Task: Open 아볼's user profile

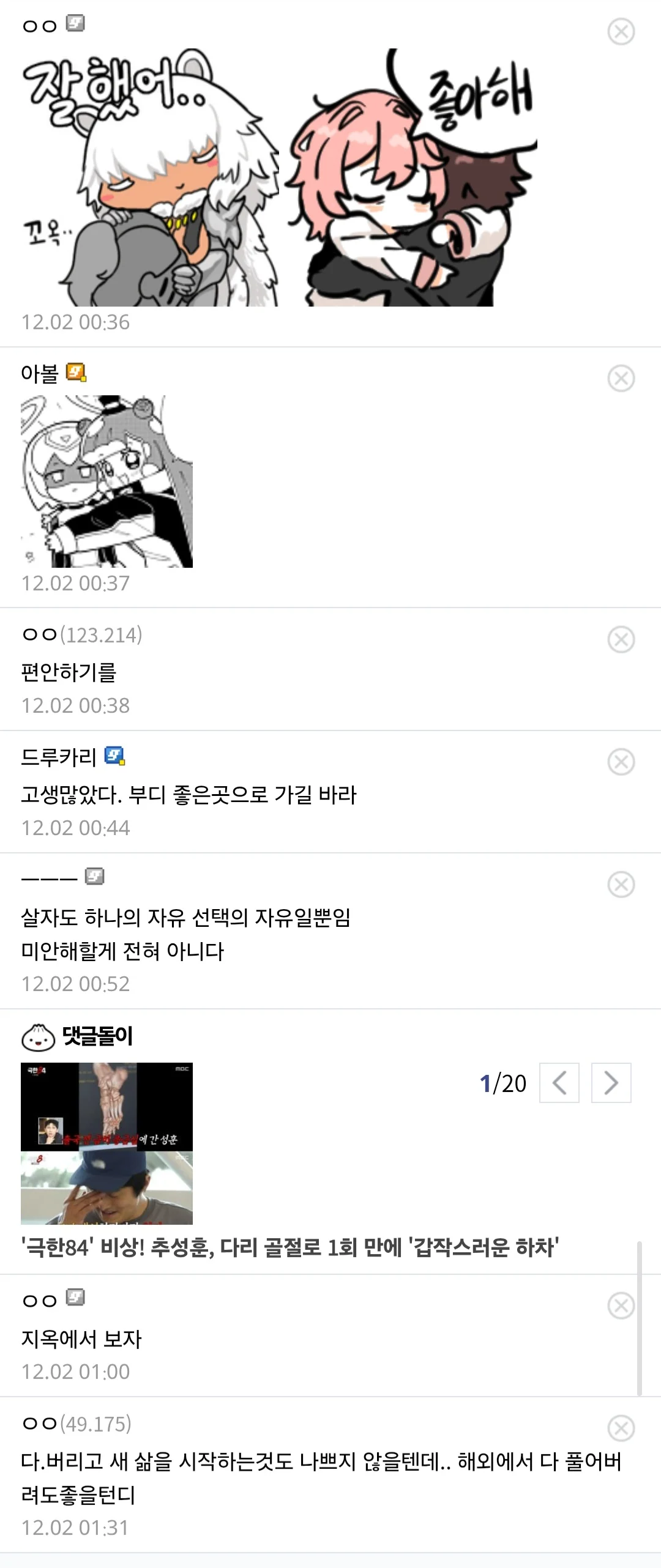Action: [40, 373]
